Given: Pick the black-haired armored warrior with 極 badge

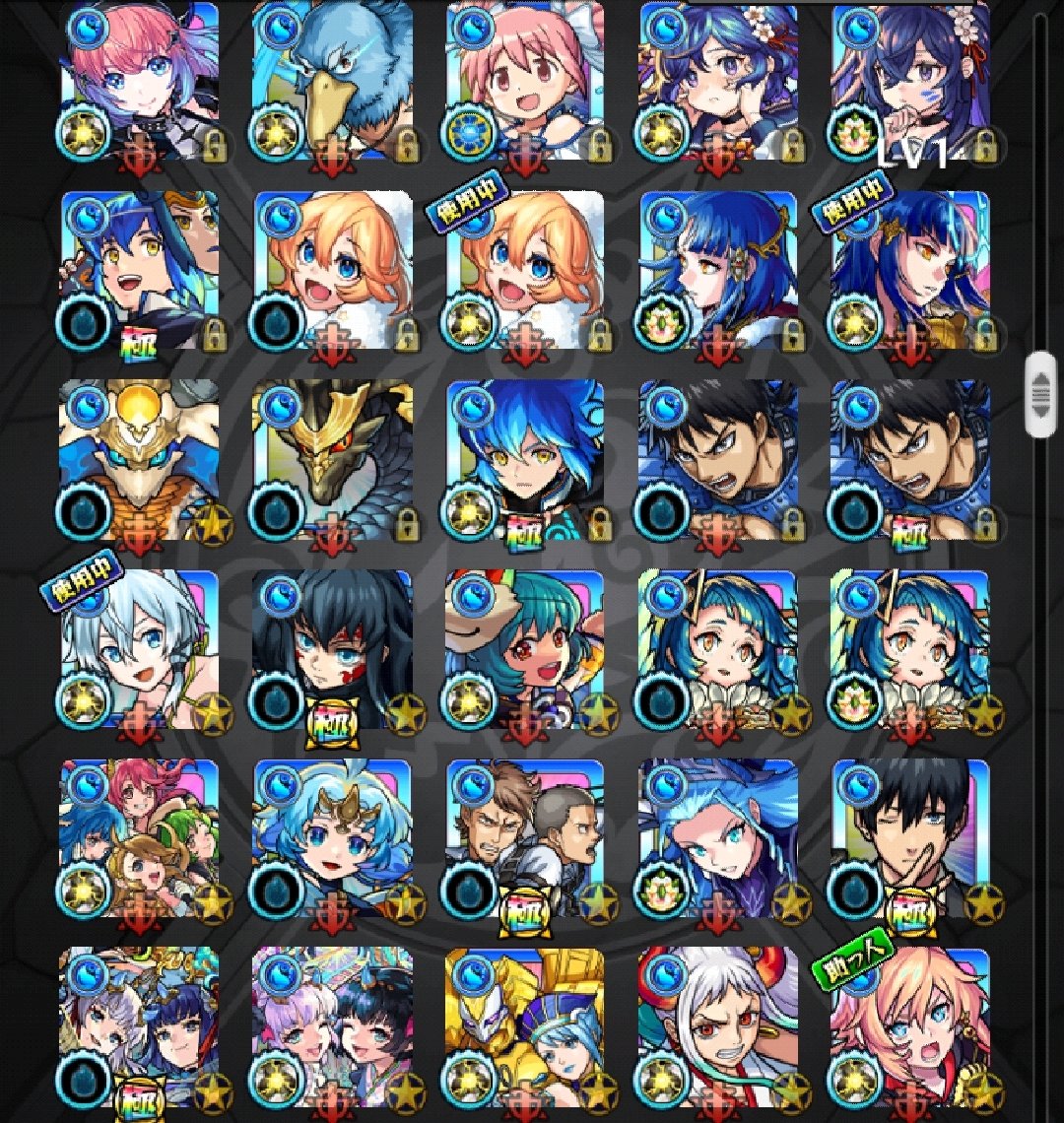Looking at the screenshot, I should [911, 459].
